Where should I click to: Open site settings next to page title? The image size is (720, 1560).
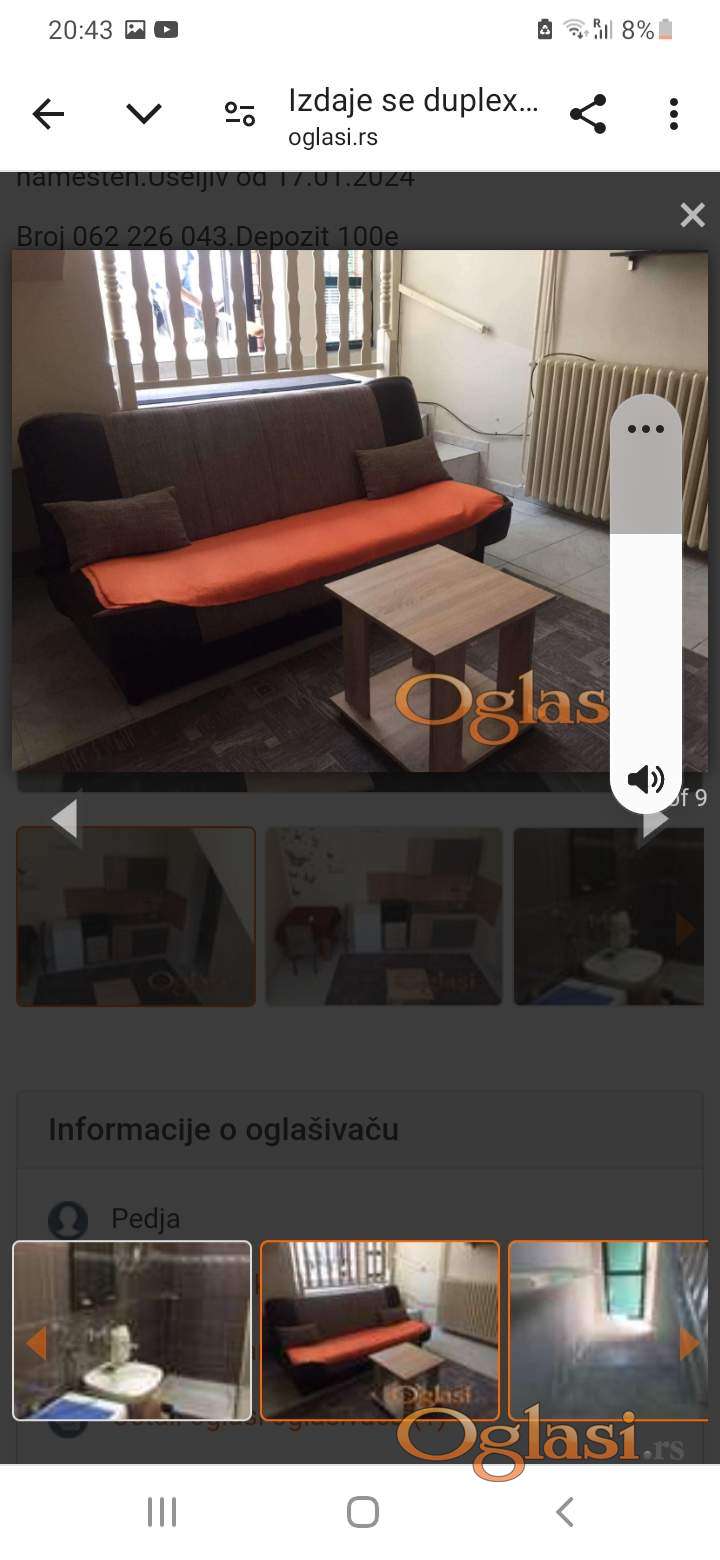pos(240,114)
